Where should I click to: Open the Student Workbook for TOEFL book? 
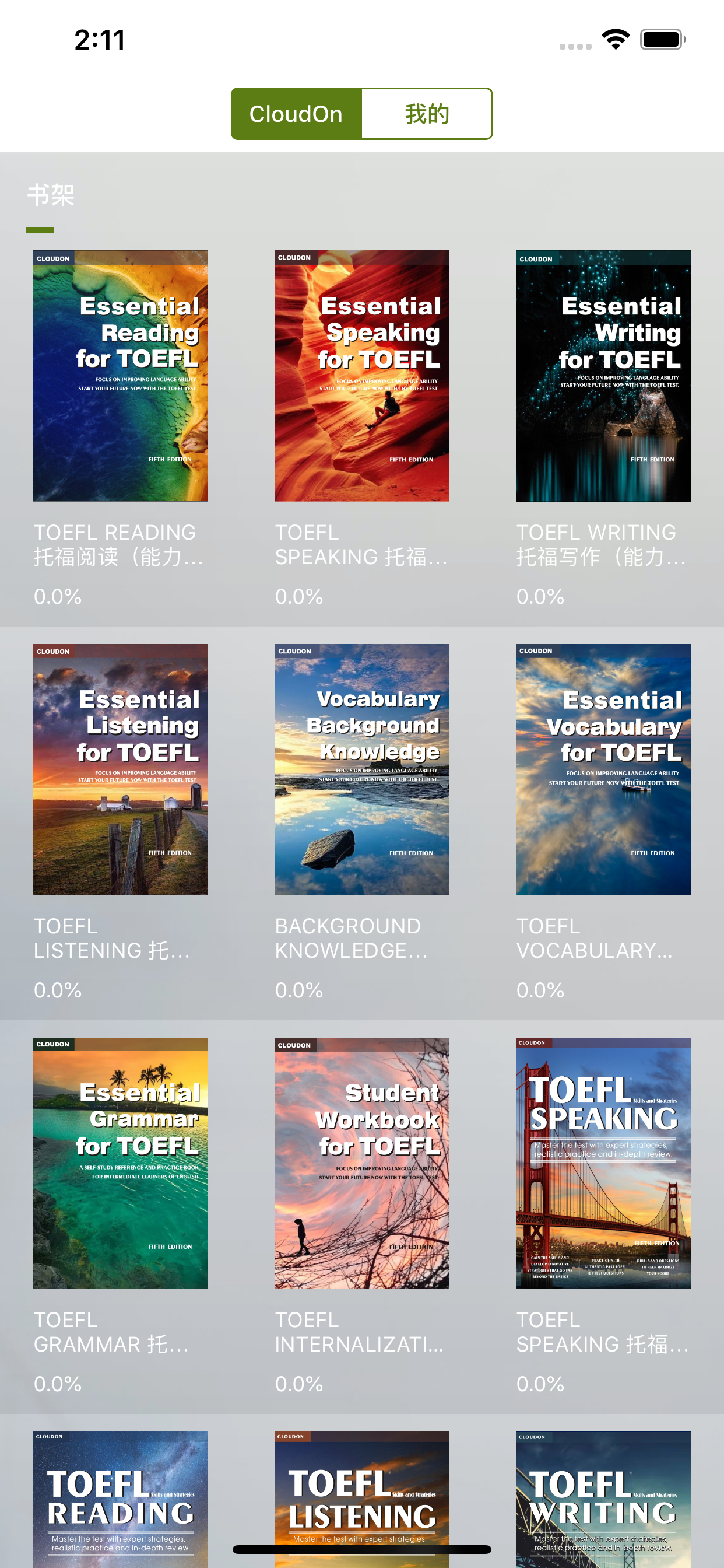pos(361,1163)
